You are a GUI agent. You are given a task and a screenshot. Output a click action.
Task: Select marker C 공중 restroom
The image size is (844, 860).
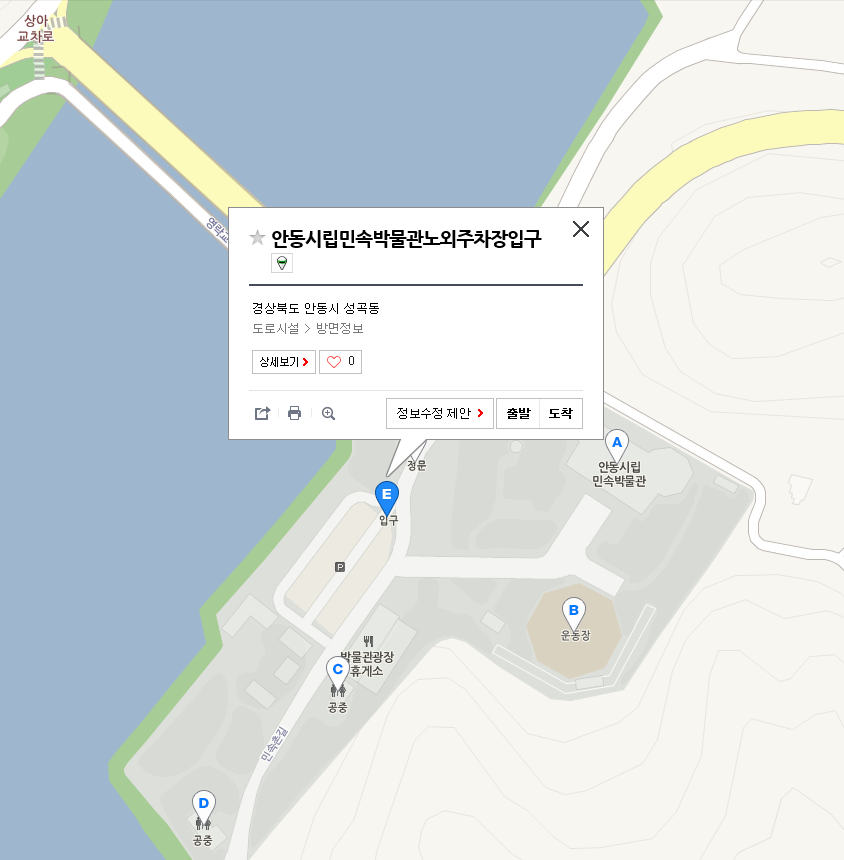coord(338,670)
